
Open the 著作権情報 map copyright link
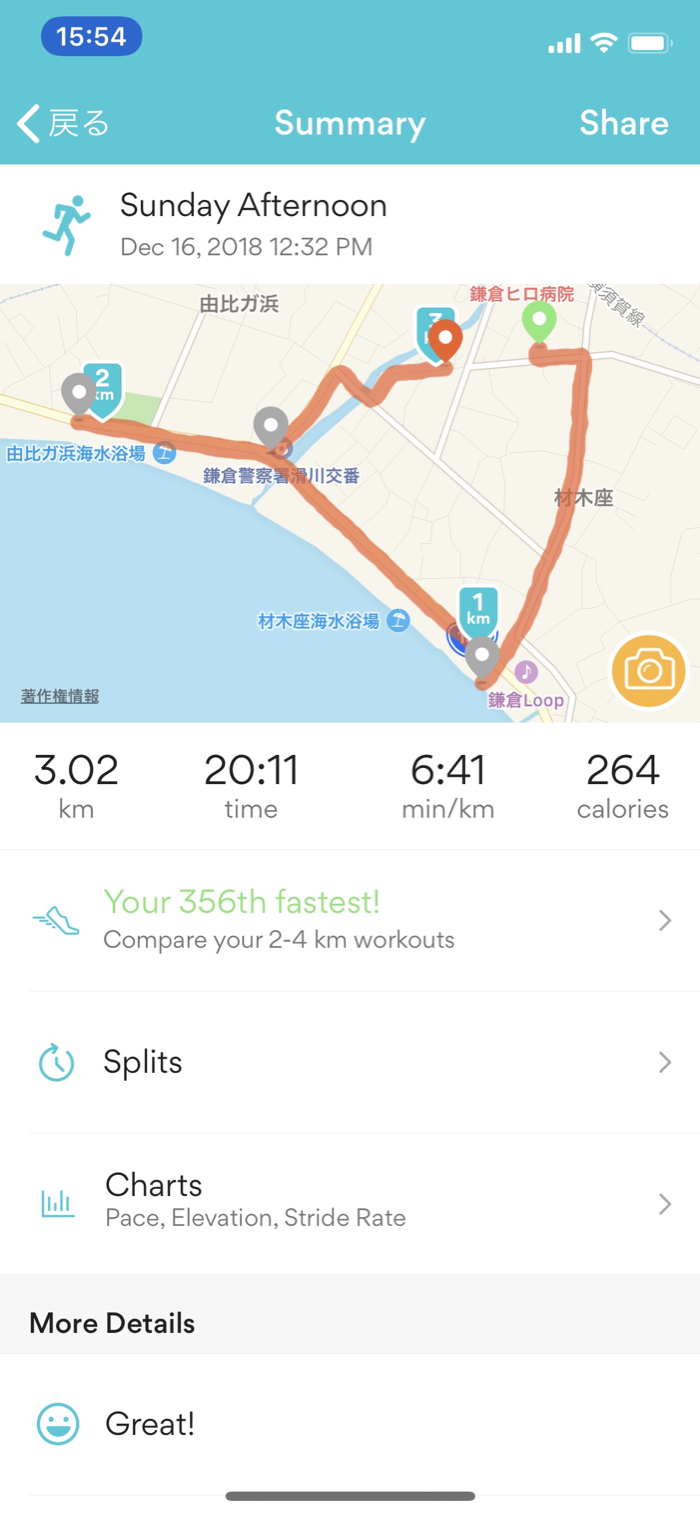pos(60,697)
